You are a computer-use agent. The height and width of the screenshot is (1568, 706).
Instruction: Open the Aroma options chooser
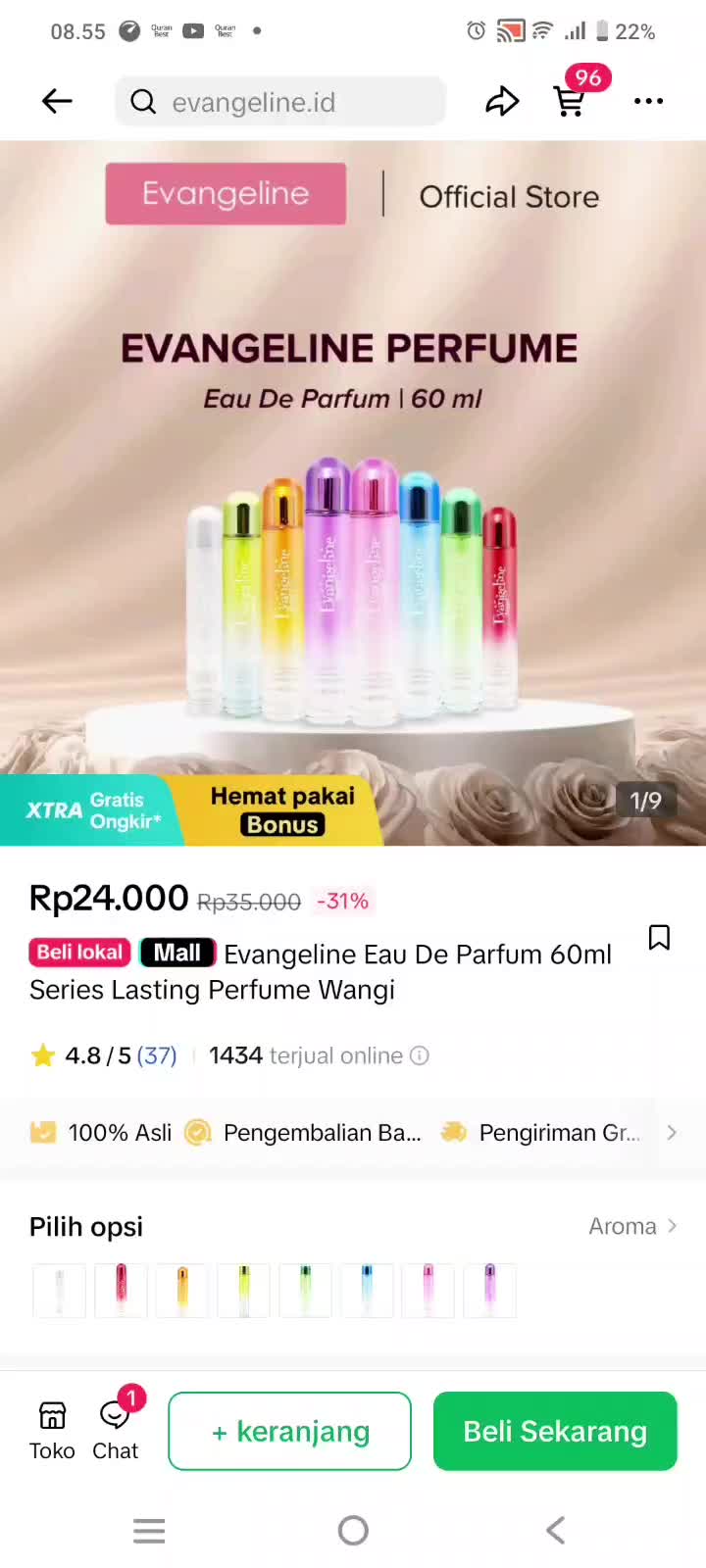(x=632, y=1226)
